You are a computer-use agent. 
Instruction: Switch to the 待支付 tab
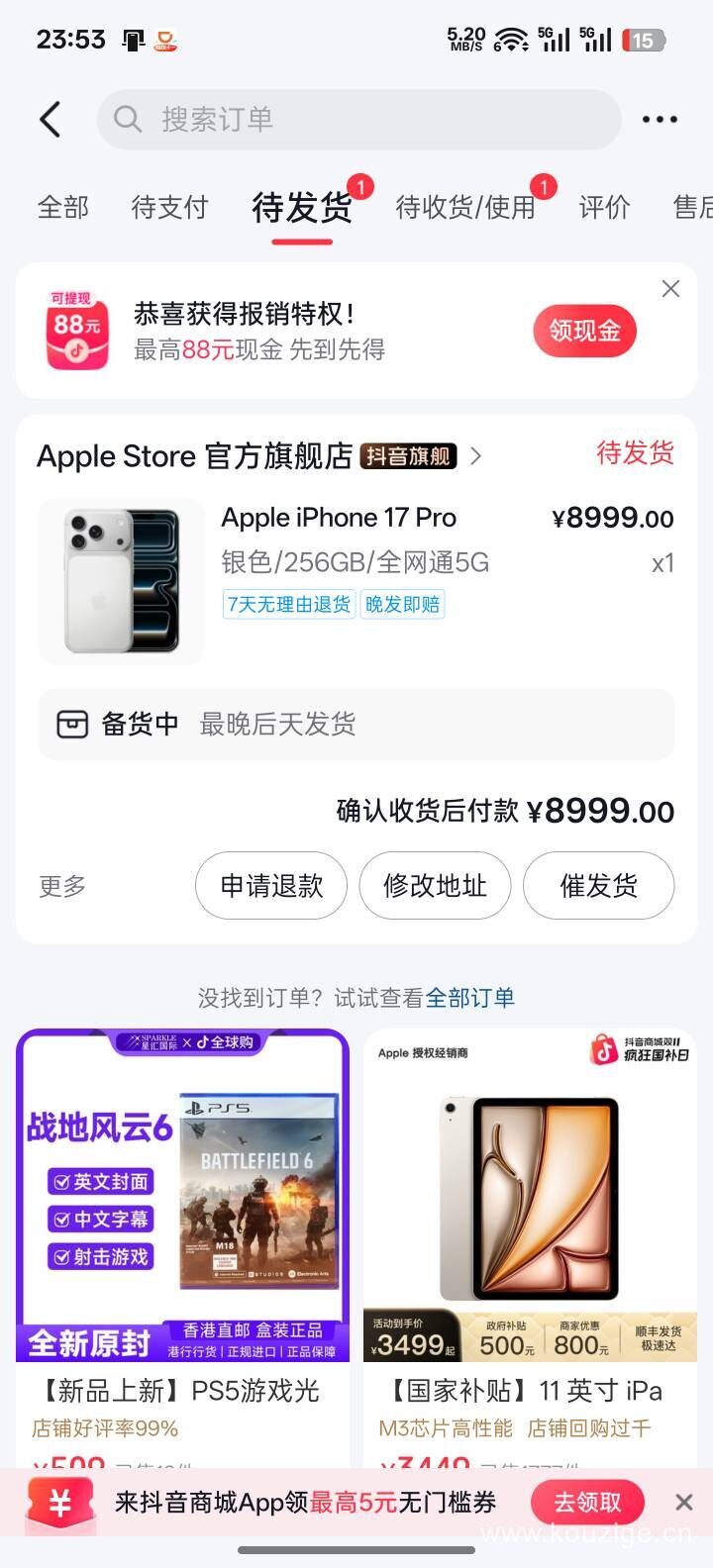pos(169,207)
